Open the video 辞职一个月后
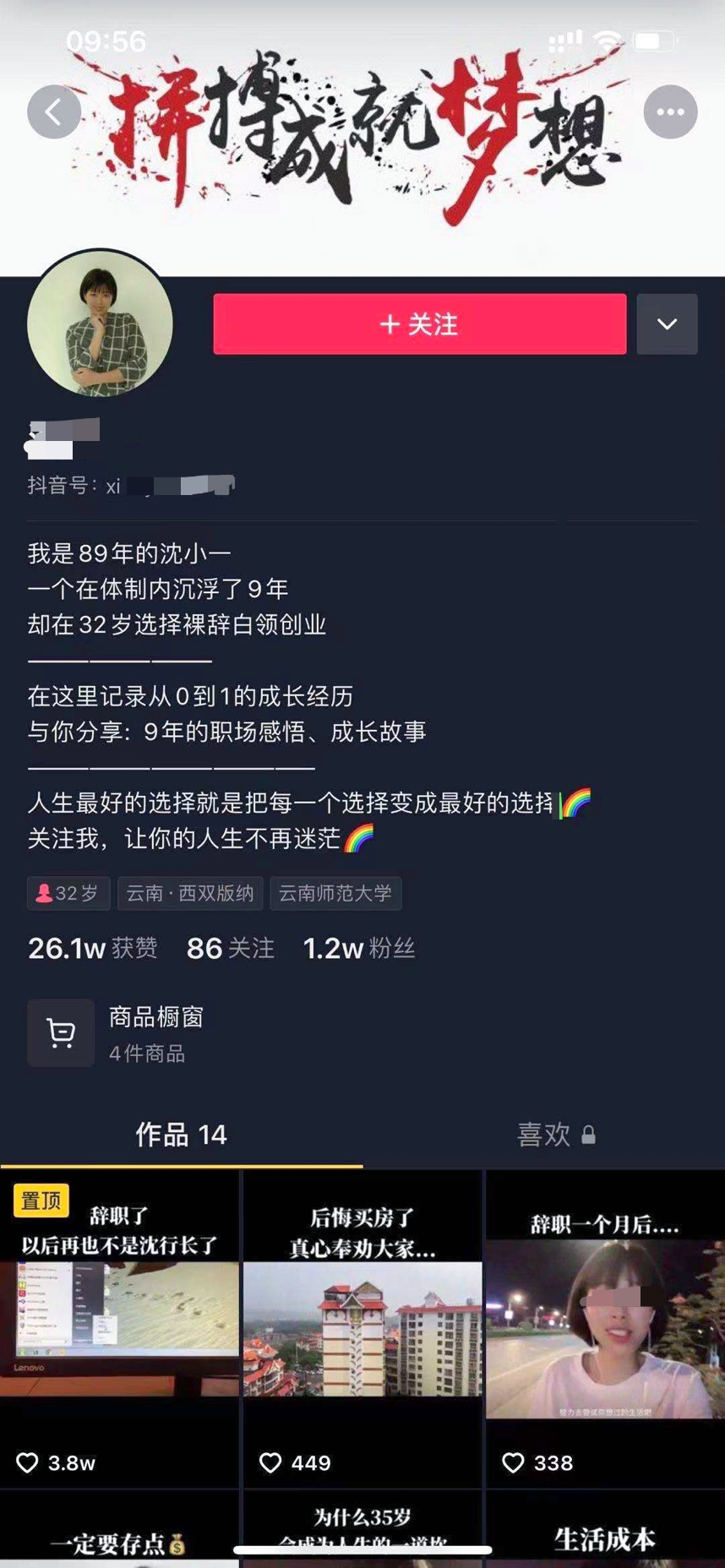Screen dimensions: 725x1568 pos(605,1326)
